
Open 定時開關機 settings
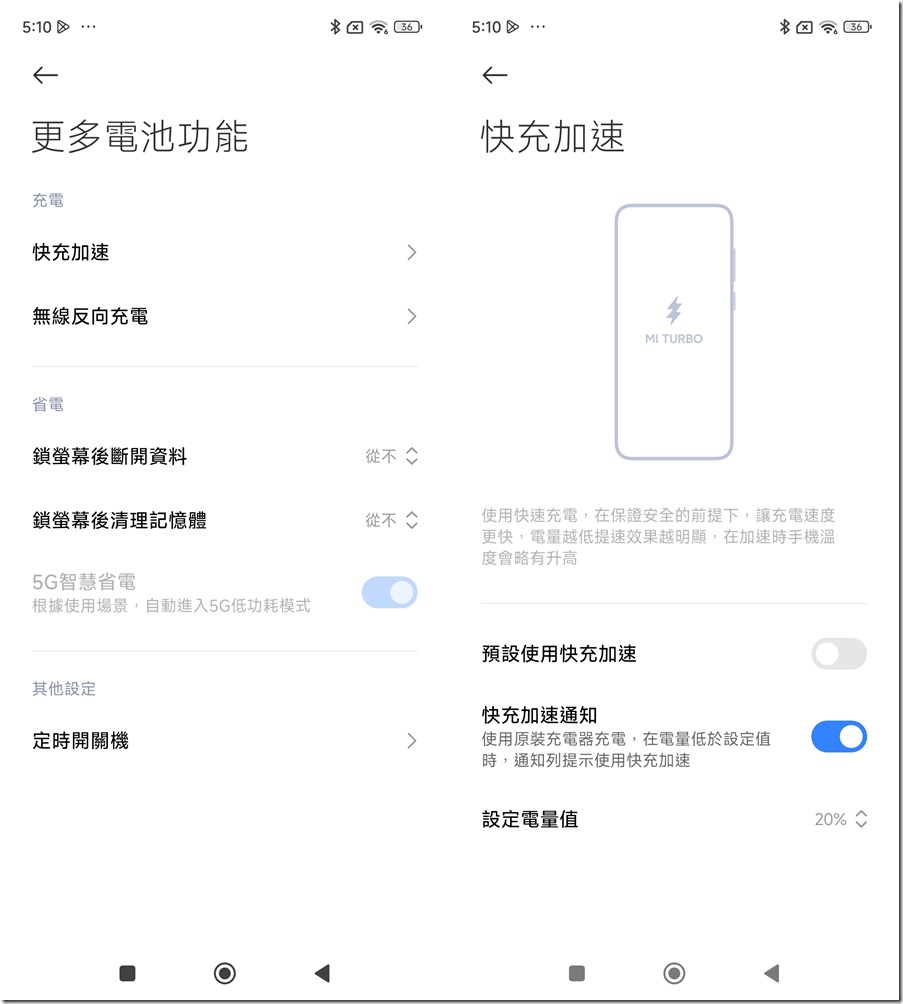225,741
